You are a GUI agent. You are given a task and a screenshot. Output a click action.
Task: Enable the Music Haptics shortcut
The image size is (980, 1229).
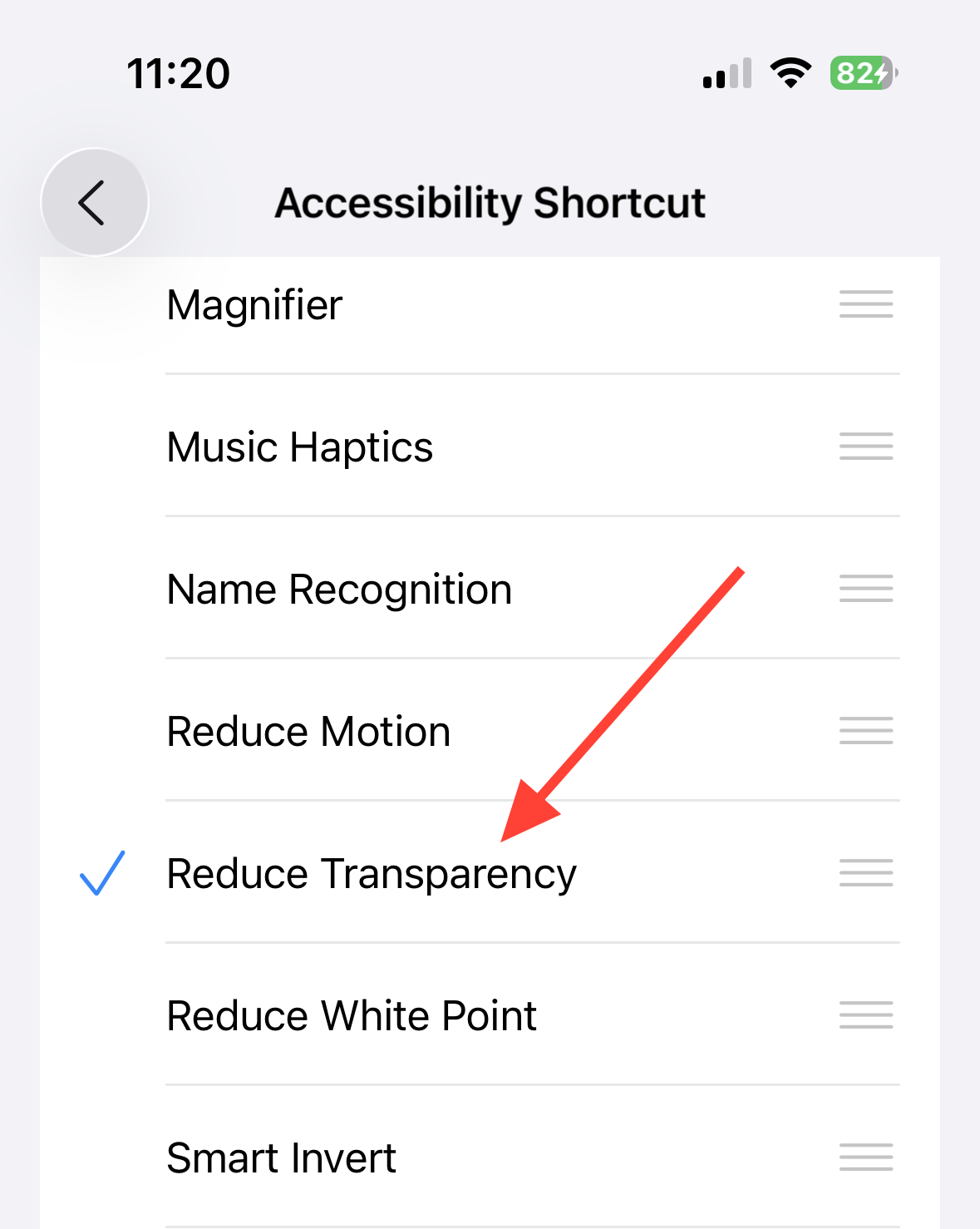click(x=299, y=447)
